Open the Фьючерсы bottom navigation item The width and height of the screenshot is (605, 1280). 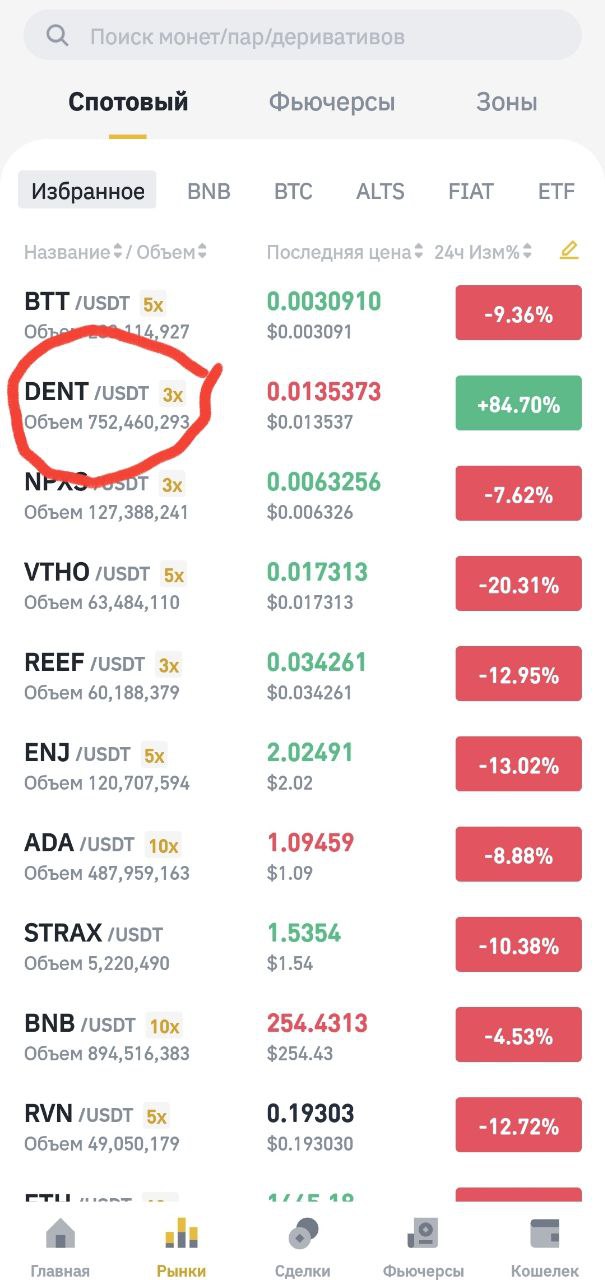[x=423, y=1247]
